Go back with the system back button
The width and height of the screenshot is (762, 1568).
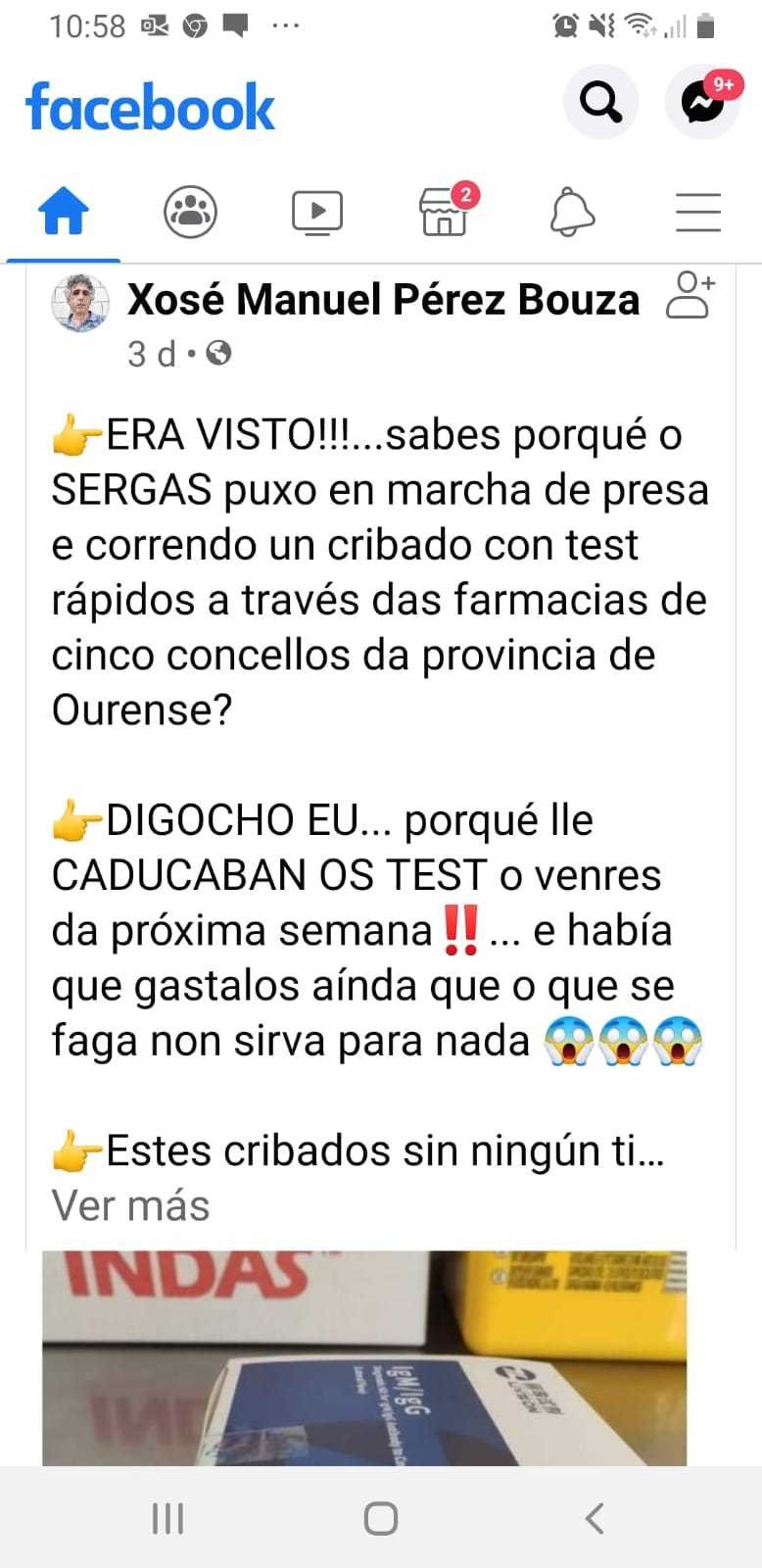[594, 1518]
